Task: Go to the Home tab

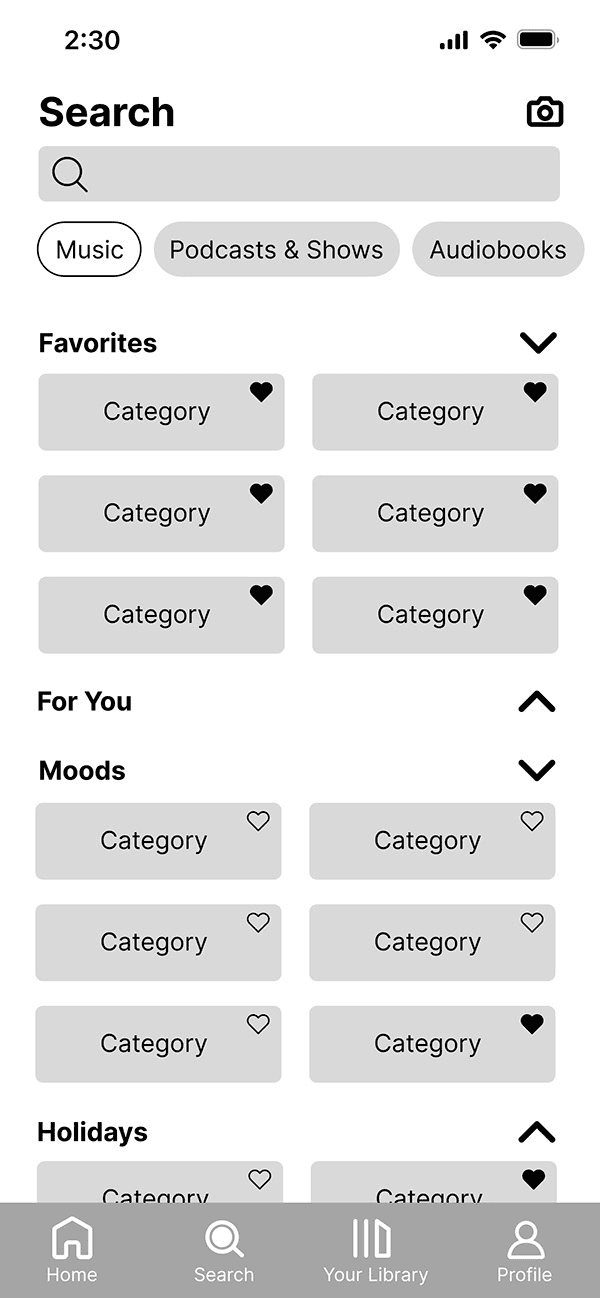Action: tap(72, 1250)
